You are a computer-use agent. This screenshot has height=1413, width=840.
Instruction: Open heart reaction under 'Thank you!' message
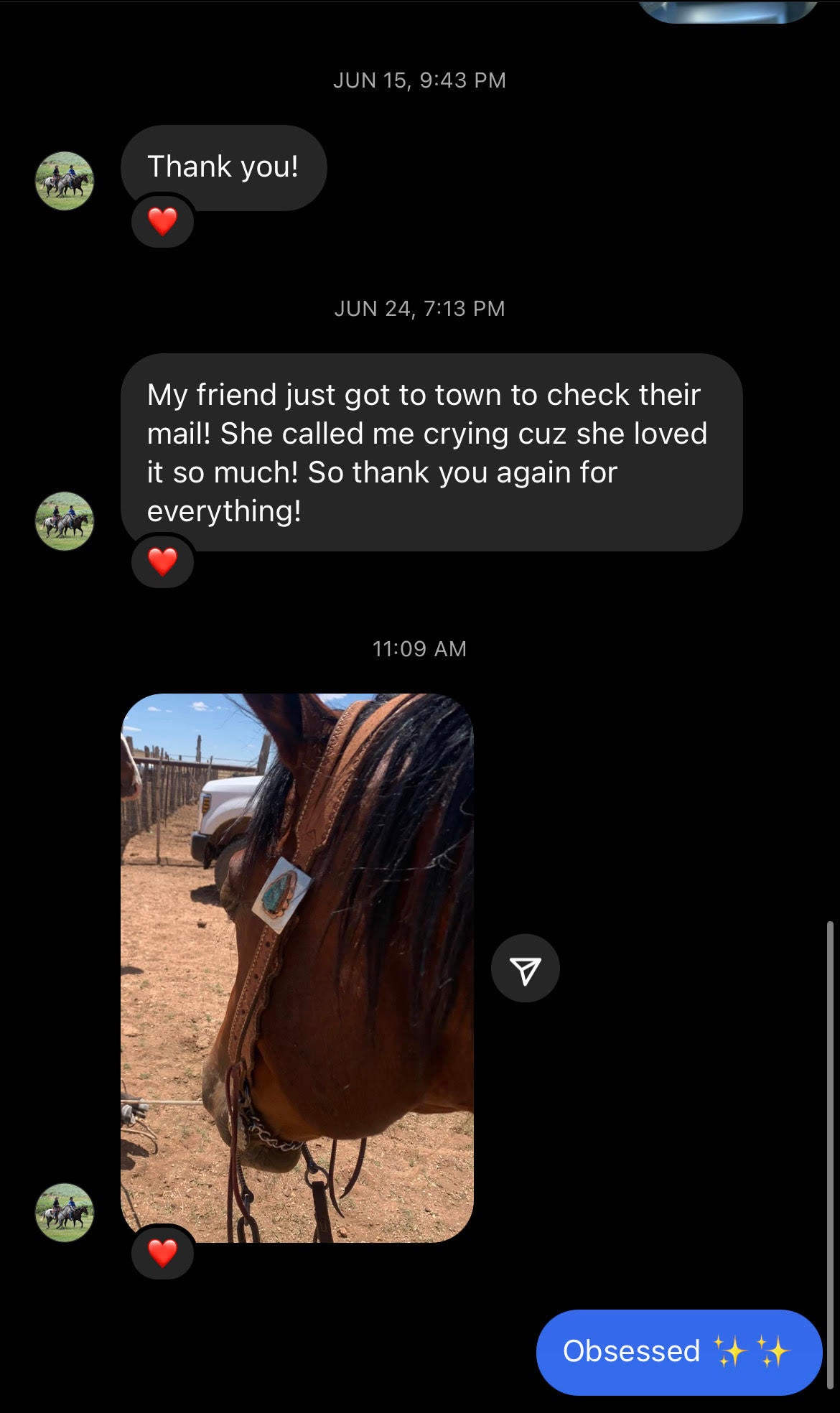click(x=163, y=221)
